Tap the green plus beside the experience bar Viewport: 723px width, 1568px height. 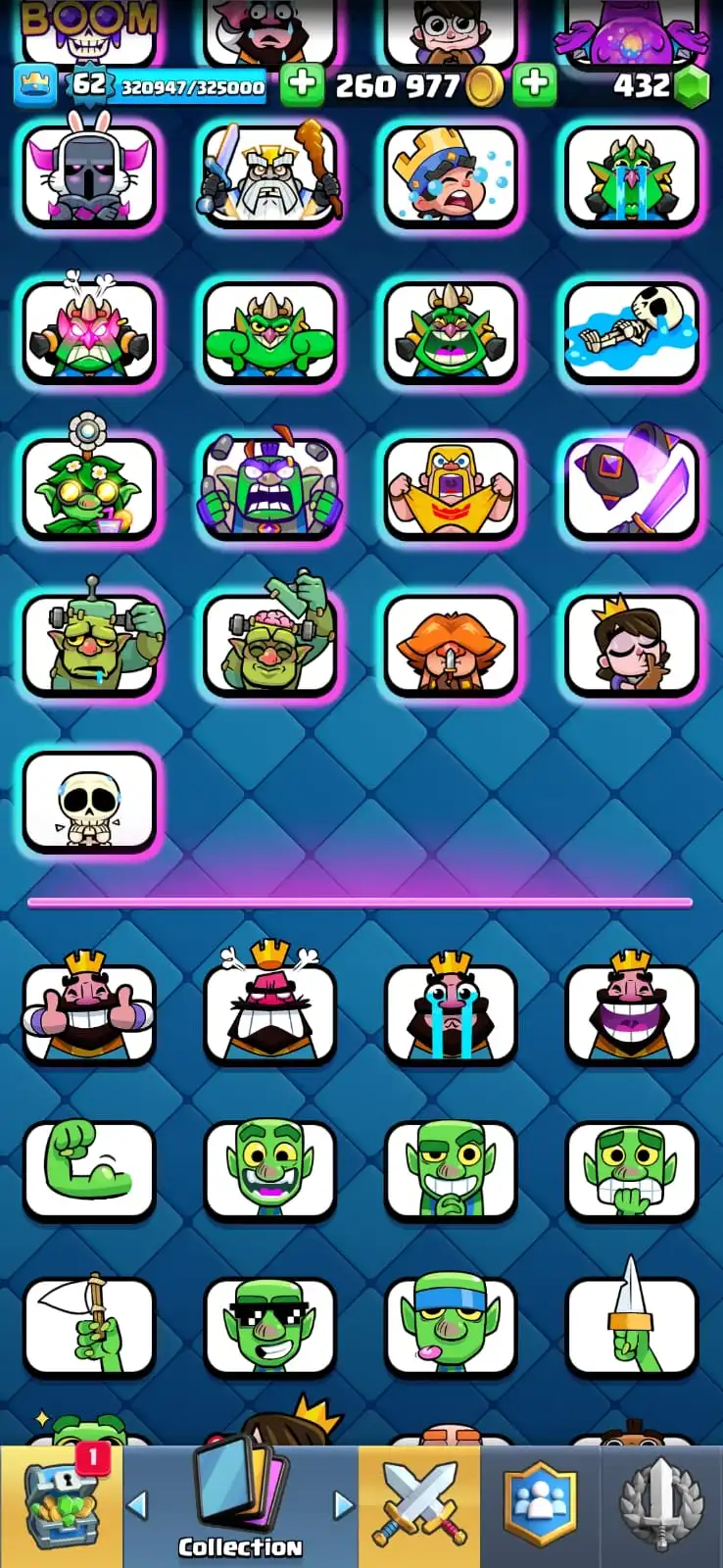(302, 86)
